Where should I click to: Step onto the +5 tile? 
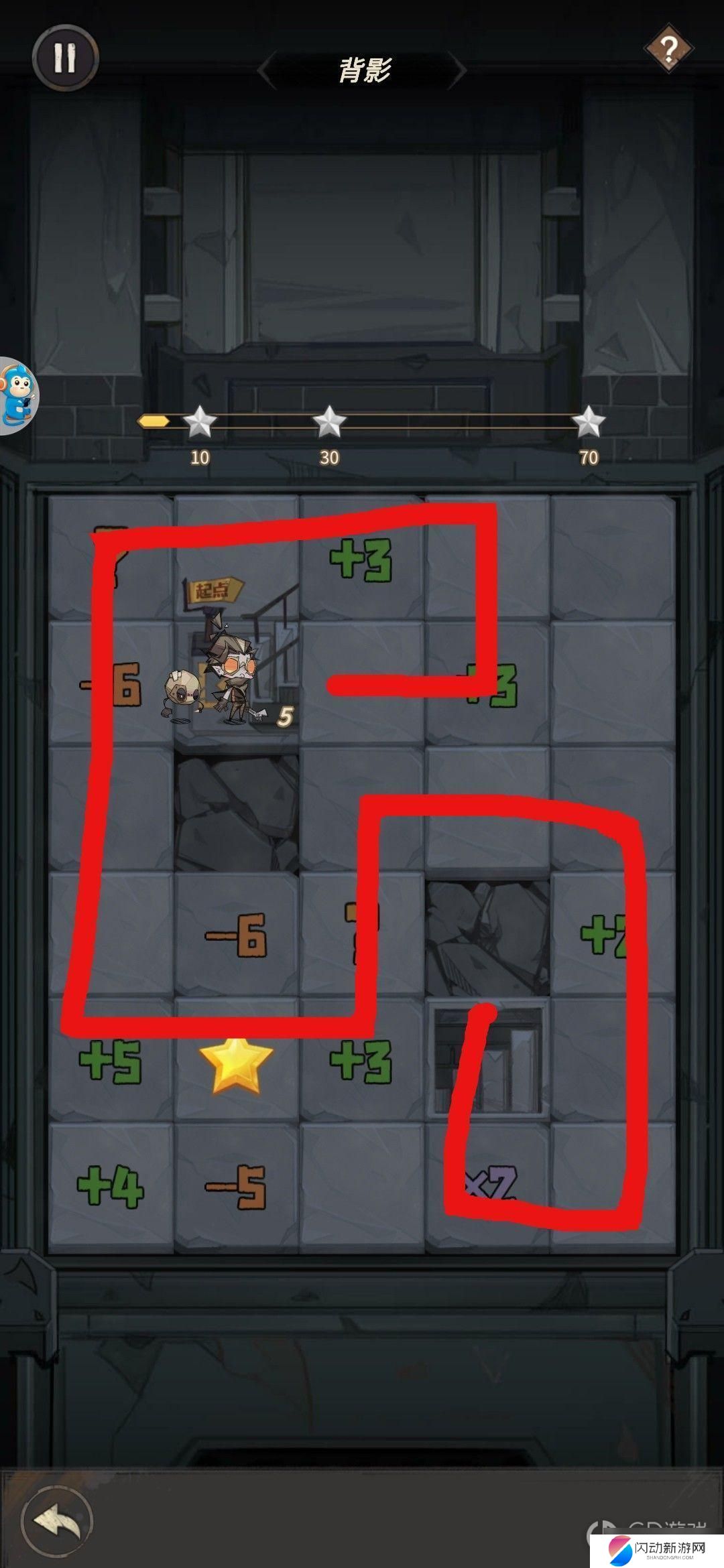111,1061
